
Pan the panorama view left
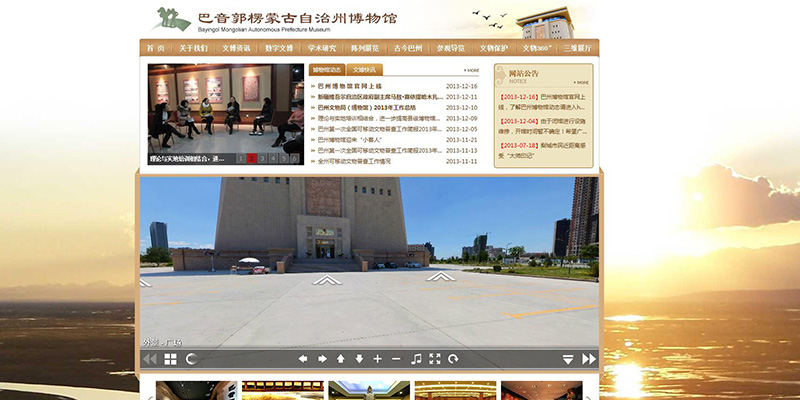303,359
